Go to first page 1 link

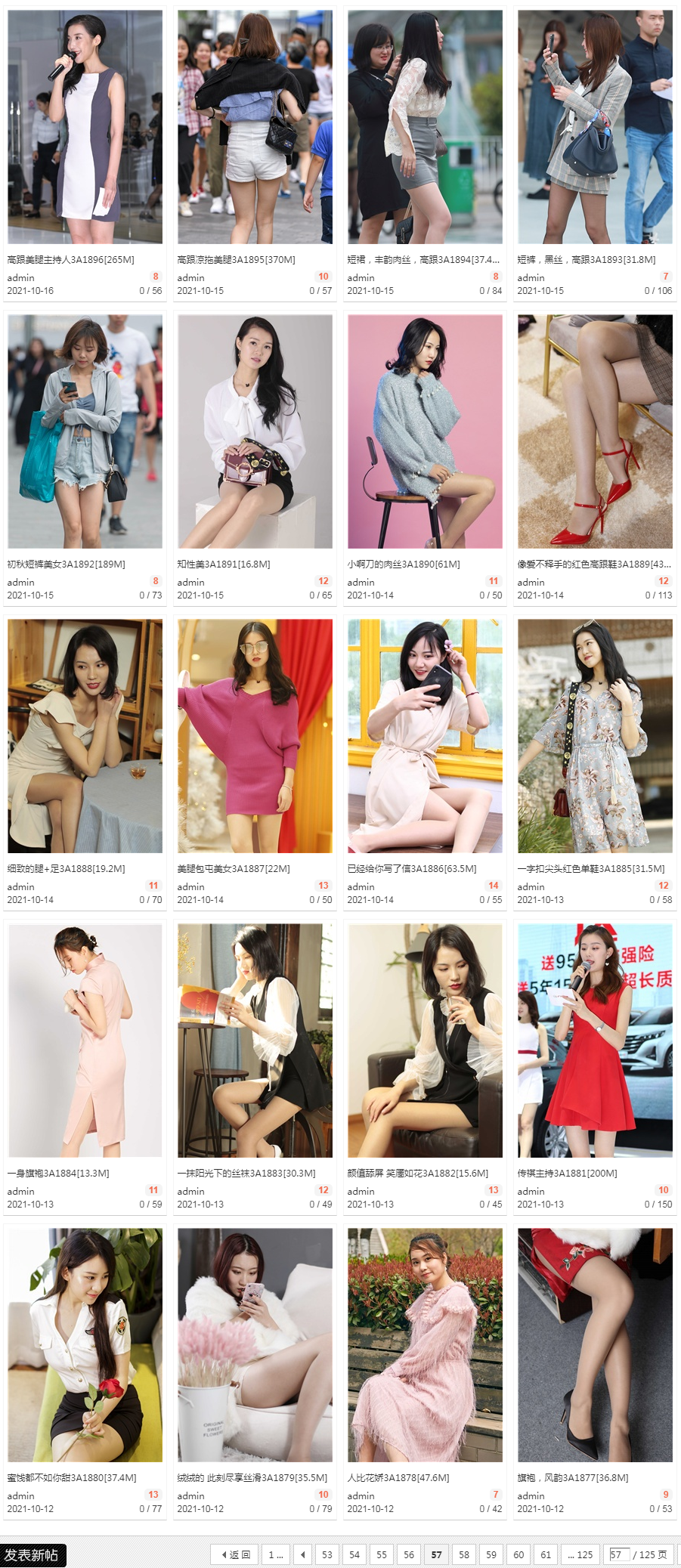pos(275,1554)
